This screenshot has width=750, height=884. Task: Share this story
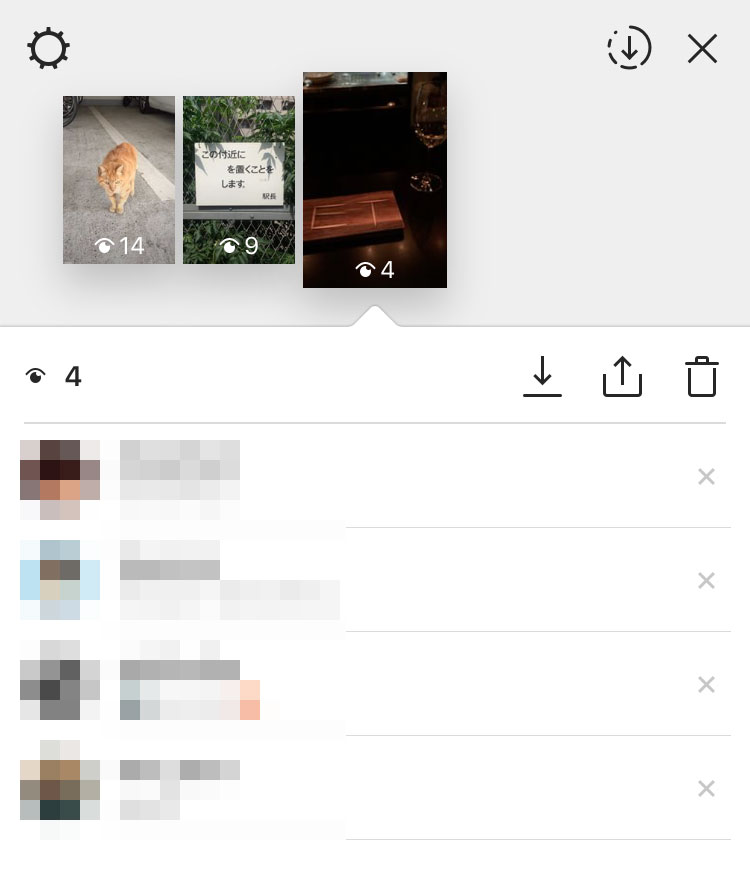(x=622, y=376)
